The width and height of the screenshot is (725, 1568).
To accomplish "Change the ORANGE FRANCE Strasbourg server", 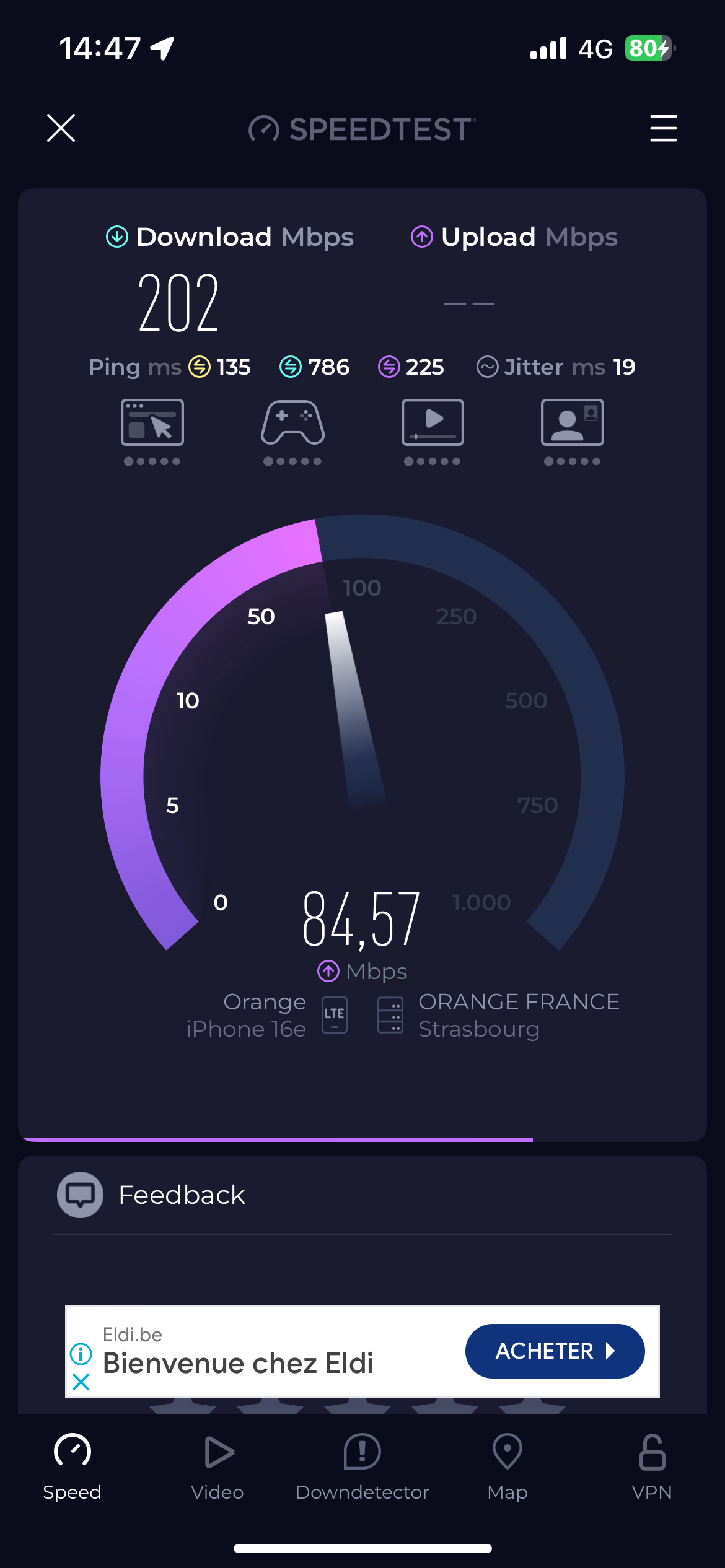I will pyautogui.click(x=499, y=1015).
